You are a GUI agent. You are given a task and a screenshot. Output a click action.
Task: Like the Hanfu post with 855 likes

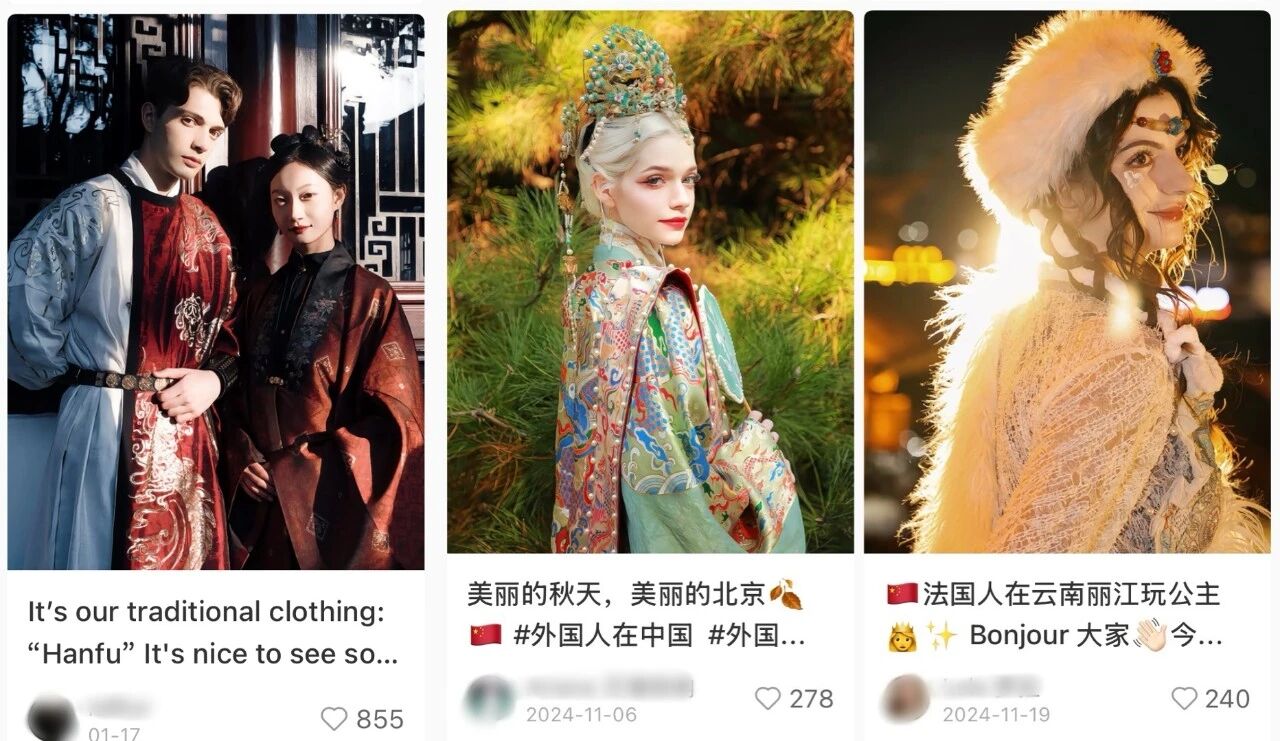tap(334, 719)
